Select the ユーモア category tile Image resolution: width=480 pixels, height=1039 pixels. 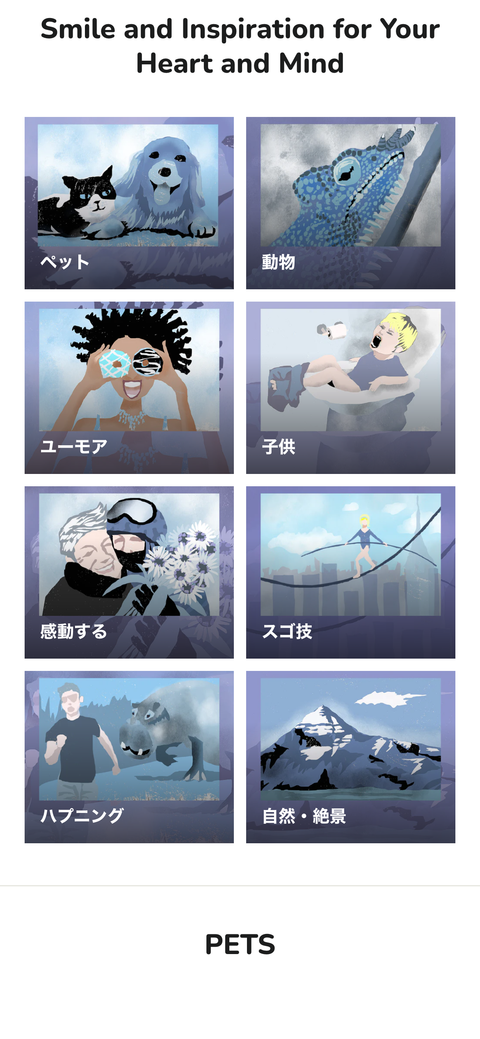129,388
